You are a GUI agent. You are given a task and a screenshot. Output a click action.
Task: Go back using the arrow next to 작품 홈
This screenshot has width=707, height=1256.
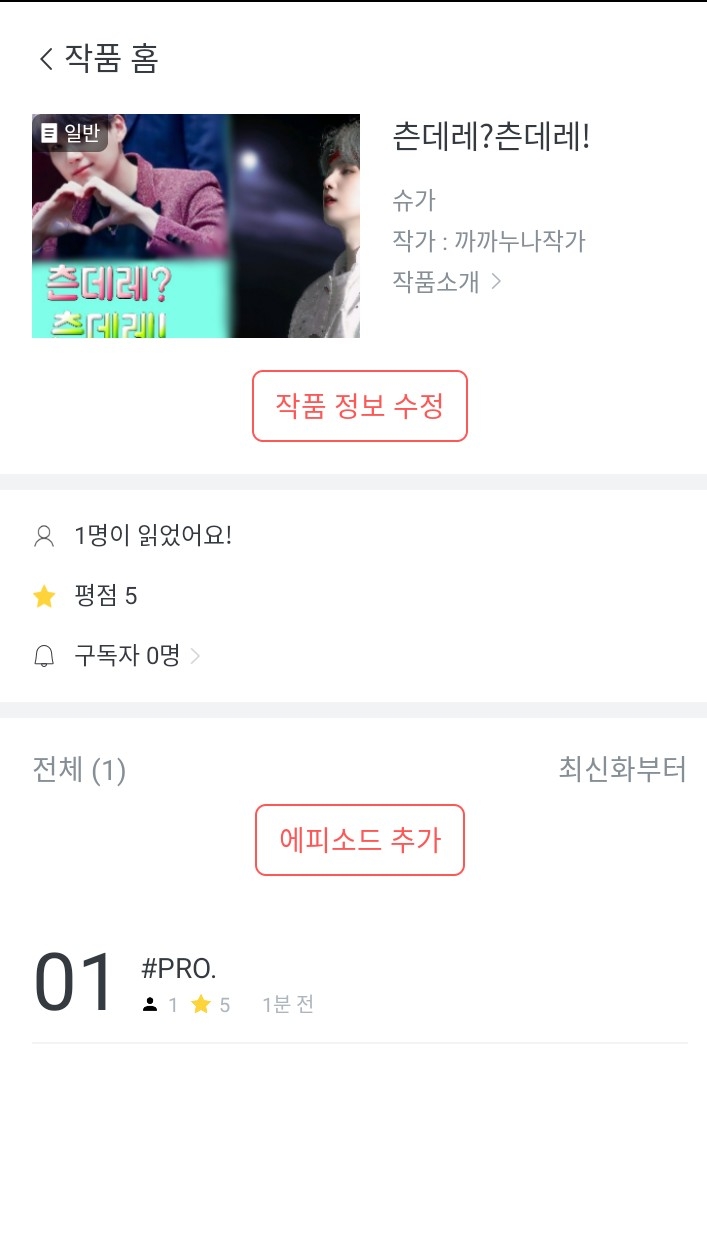click(x=46, y=59)
